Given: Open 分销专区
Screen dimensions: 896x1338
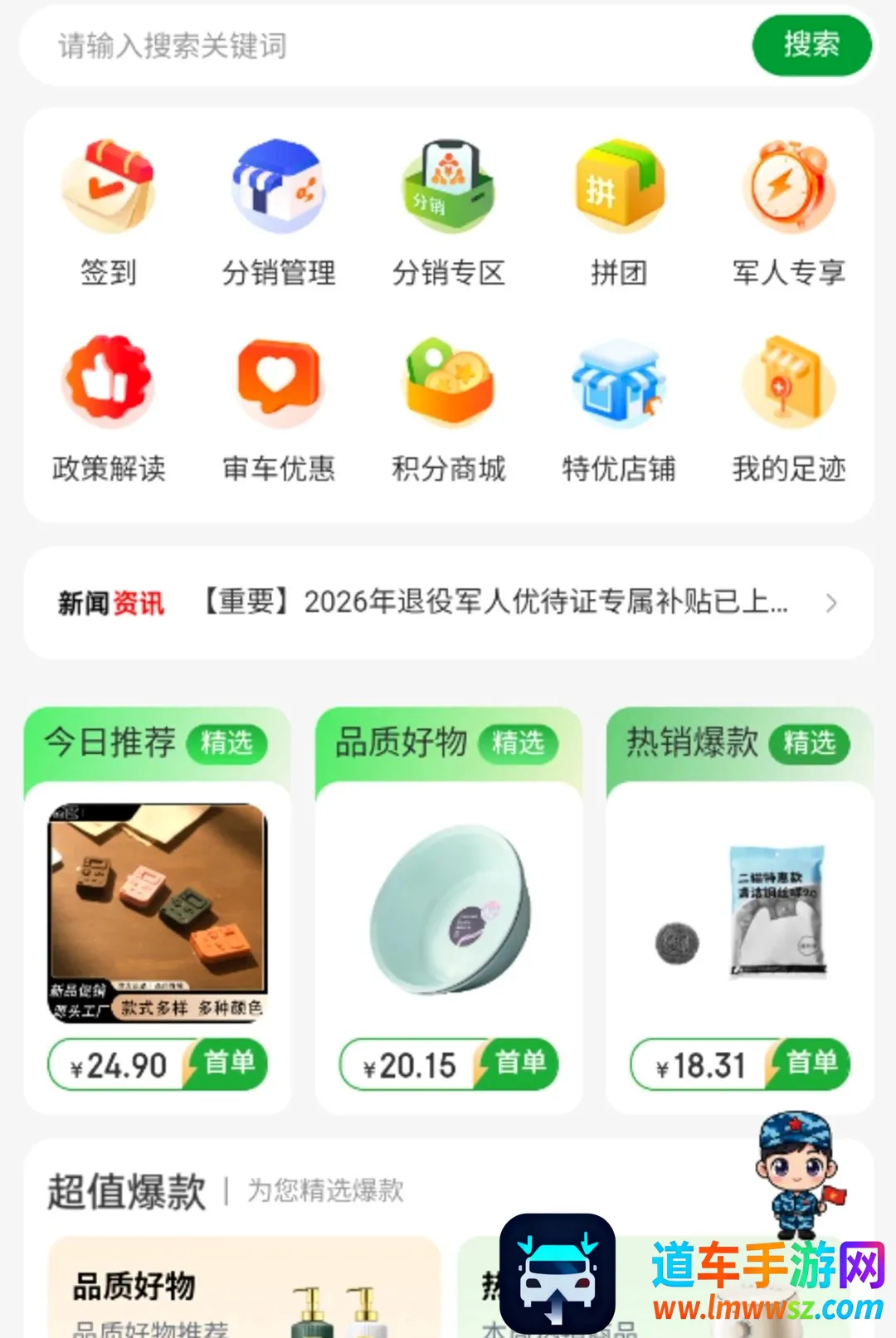Looking at the screenshot, I should click(449, 213).
